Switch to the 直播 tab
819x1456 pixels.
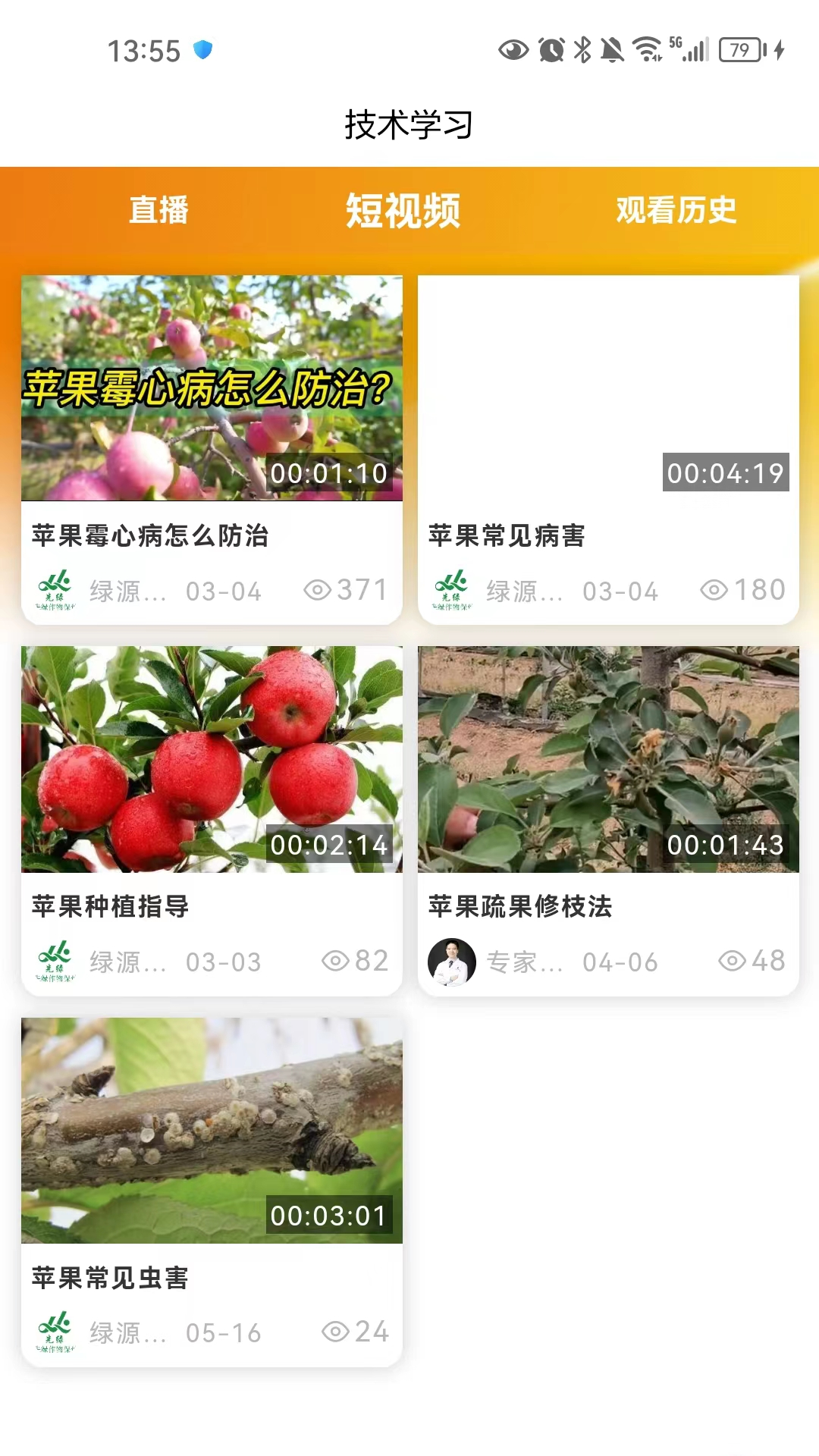[x=158, y=210]
